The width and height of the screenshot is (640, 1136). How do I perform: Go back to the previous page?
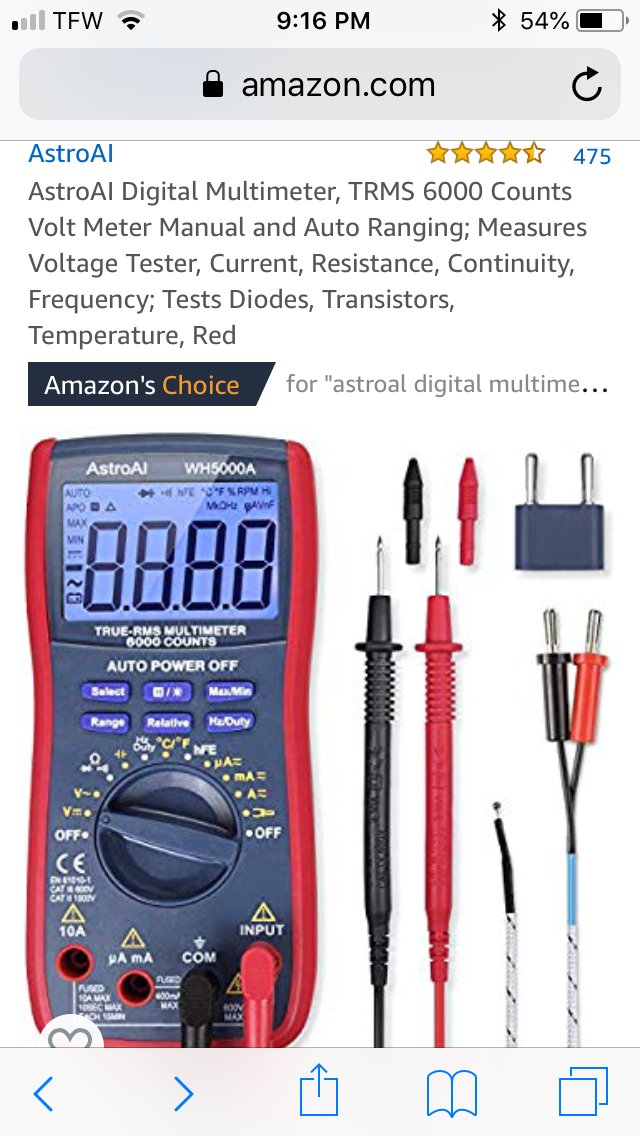click(43, 1094)
